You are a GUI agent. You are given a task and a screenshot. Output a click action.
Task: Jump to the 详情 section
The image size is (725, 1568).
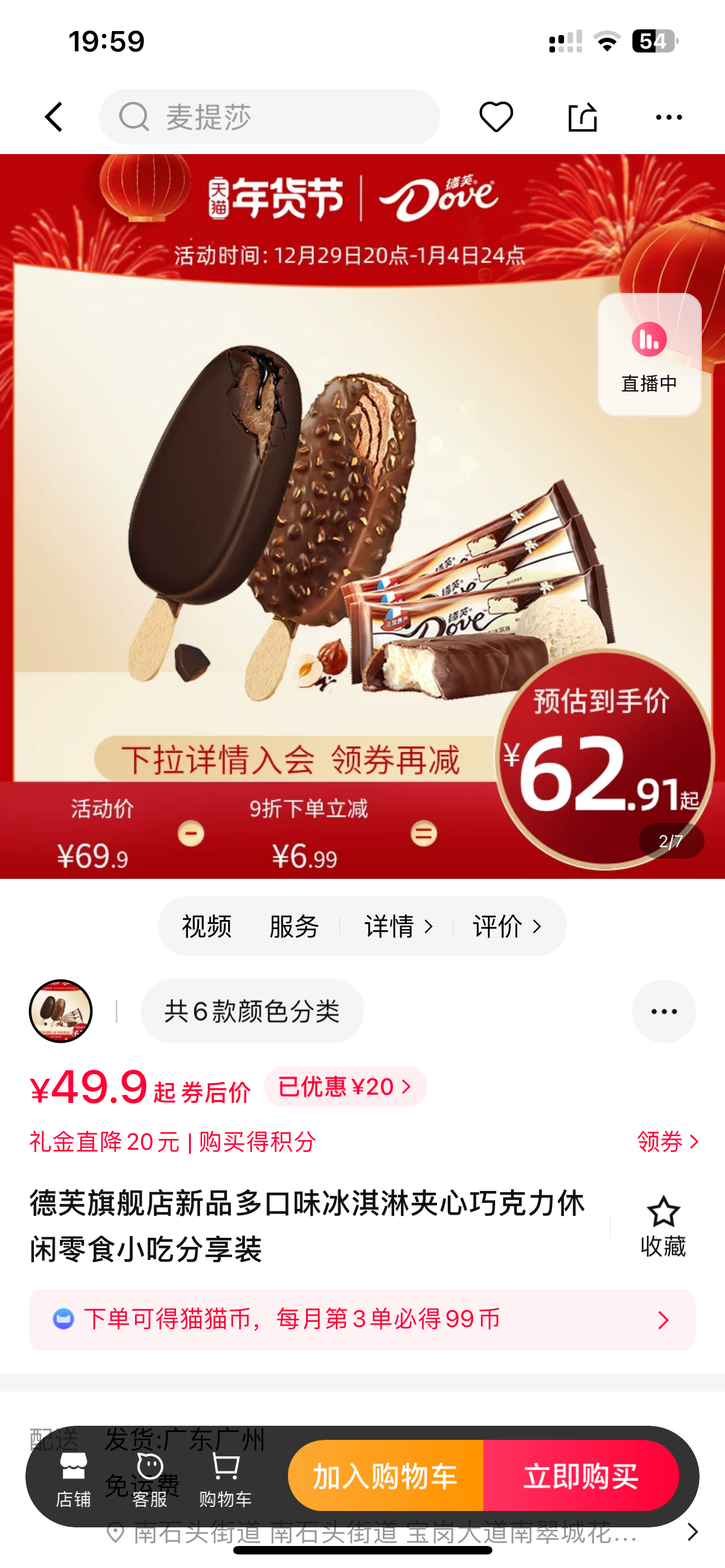(399, 926)
